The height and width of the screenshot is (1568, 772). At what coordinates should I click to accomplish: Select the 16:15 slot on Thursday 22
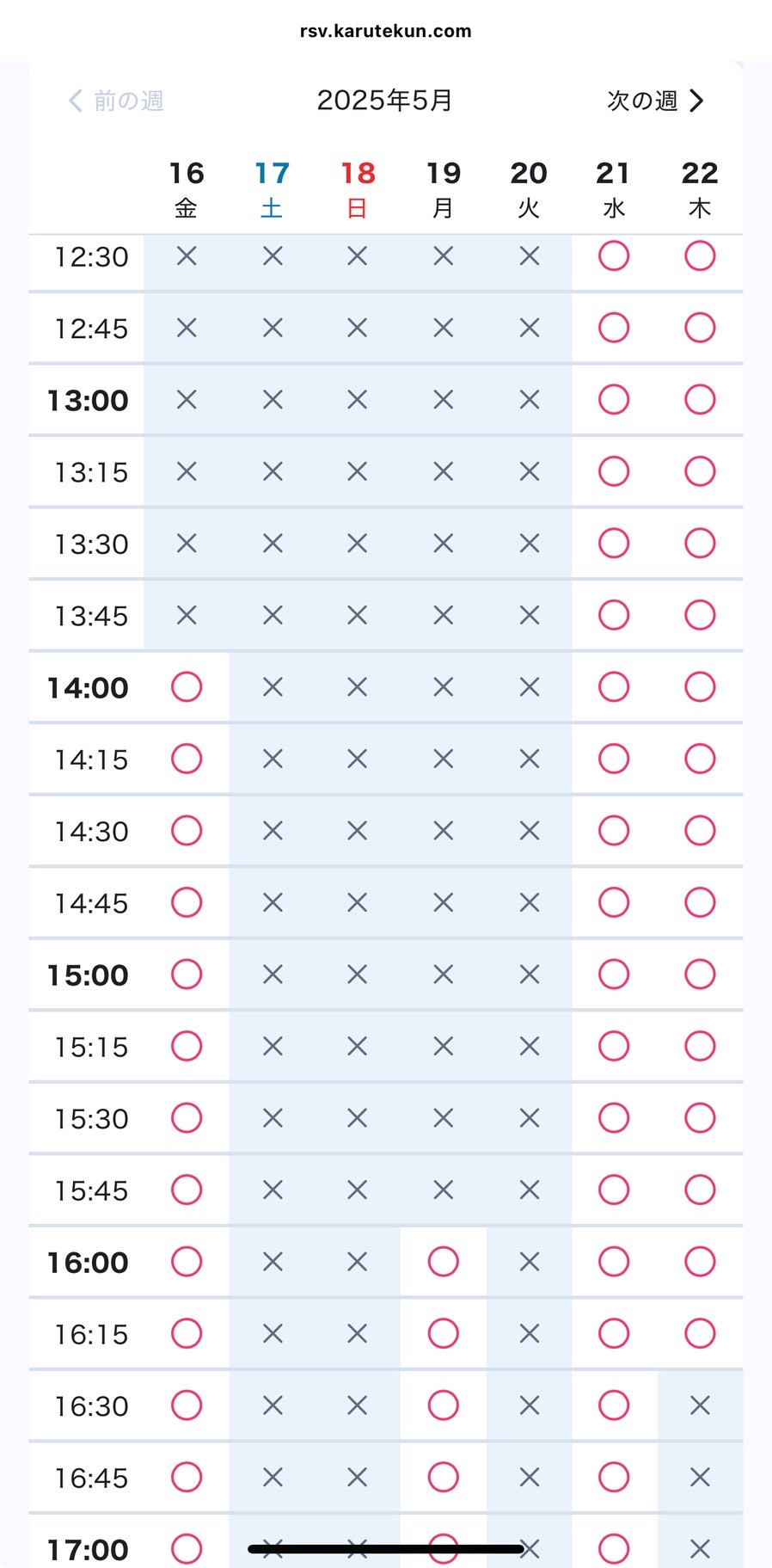coord(700,1333)
